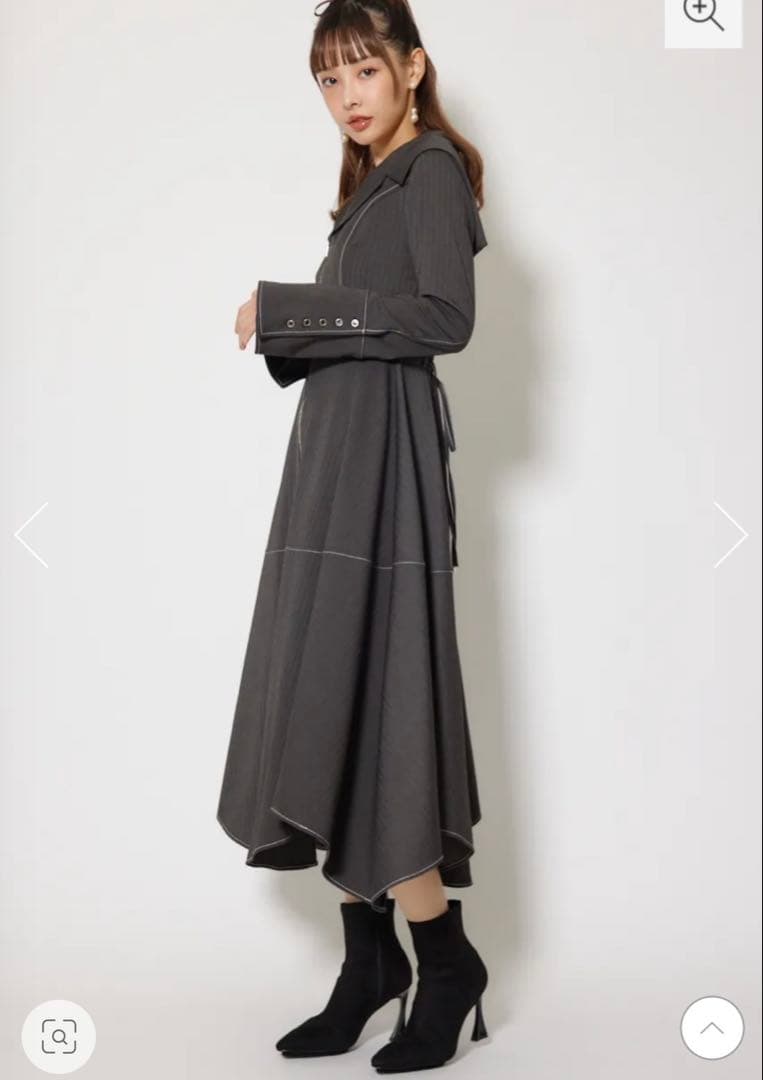Open the visual image search button
The height and width of the screenshot is (1080, 763).
[x=58, y=1037]
